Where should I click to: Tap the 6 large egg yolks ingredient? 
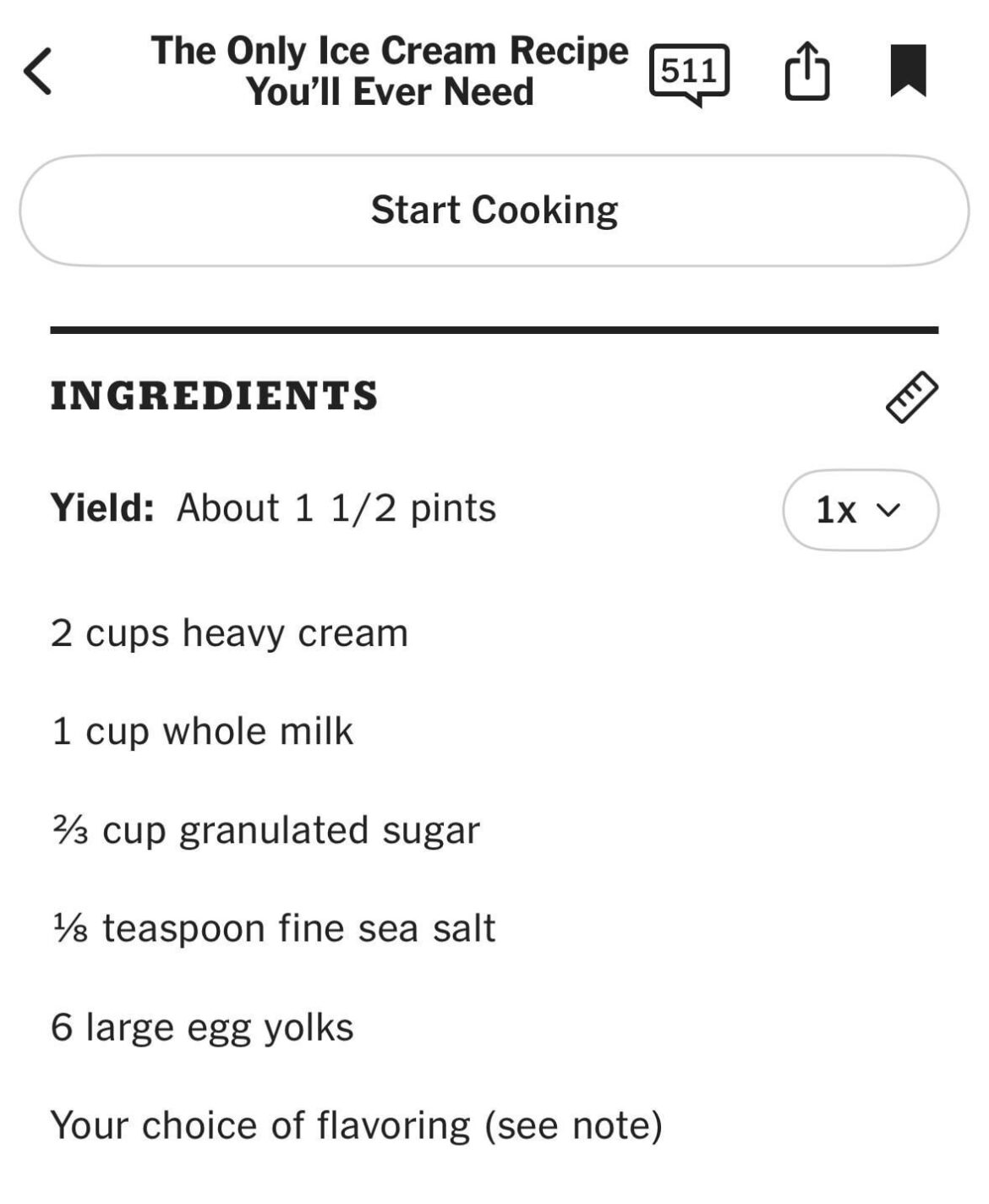pyautogui.click(x=203, y=1026)
